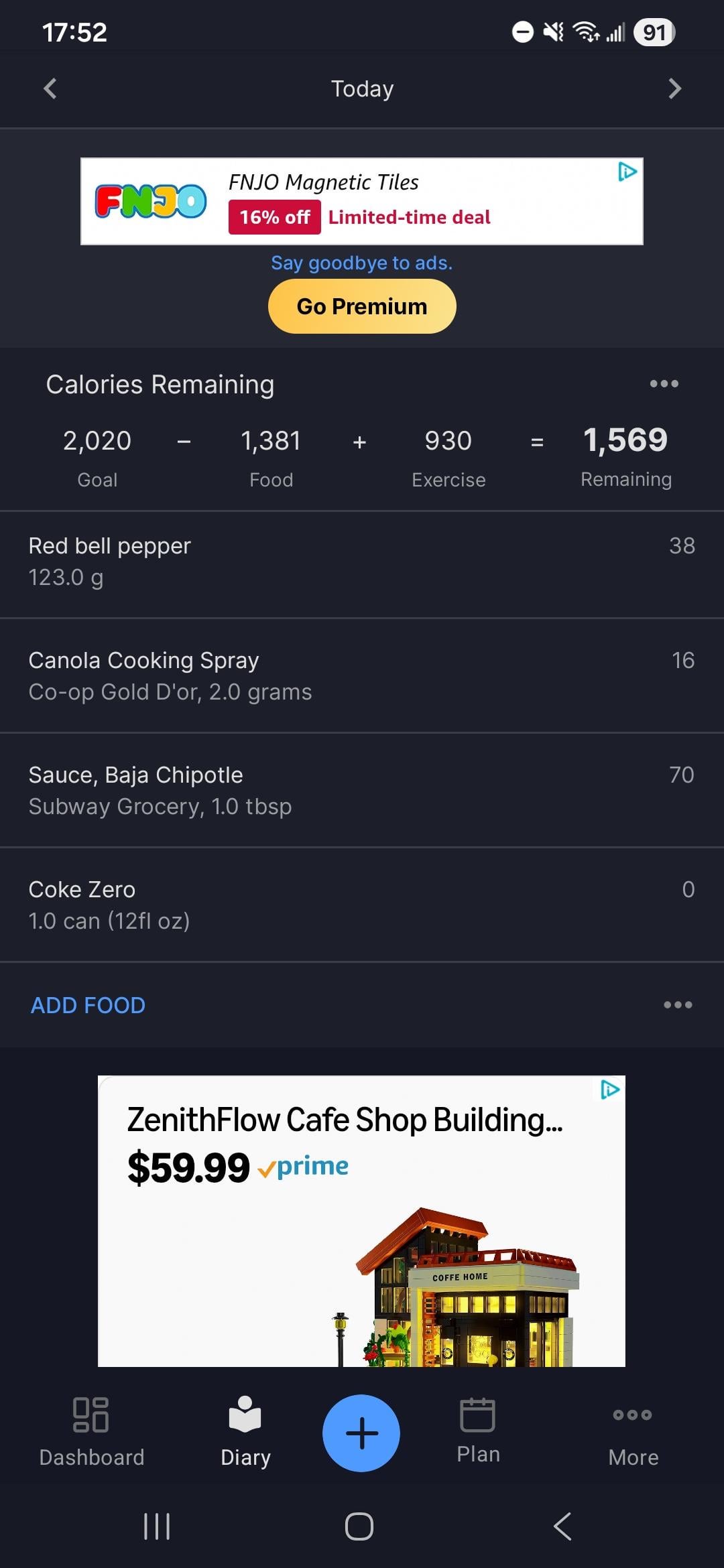Tap ADD FOOD link
This screenshot has height=1568, width=724.
tap(88, 1005)
